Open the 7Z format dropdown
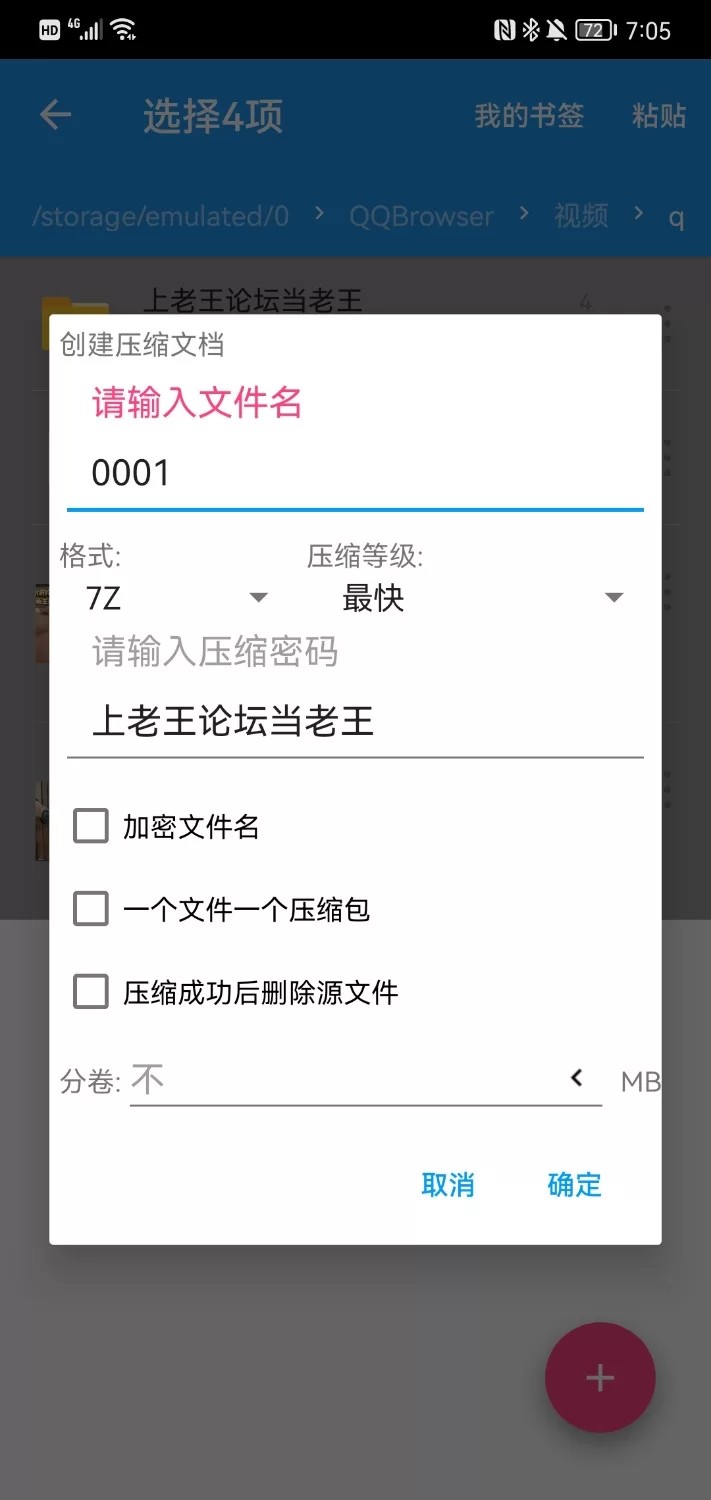Image resolution: width=711 pixels, height=1500 pixels. tap(177, 598)
